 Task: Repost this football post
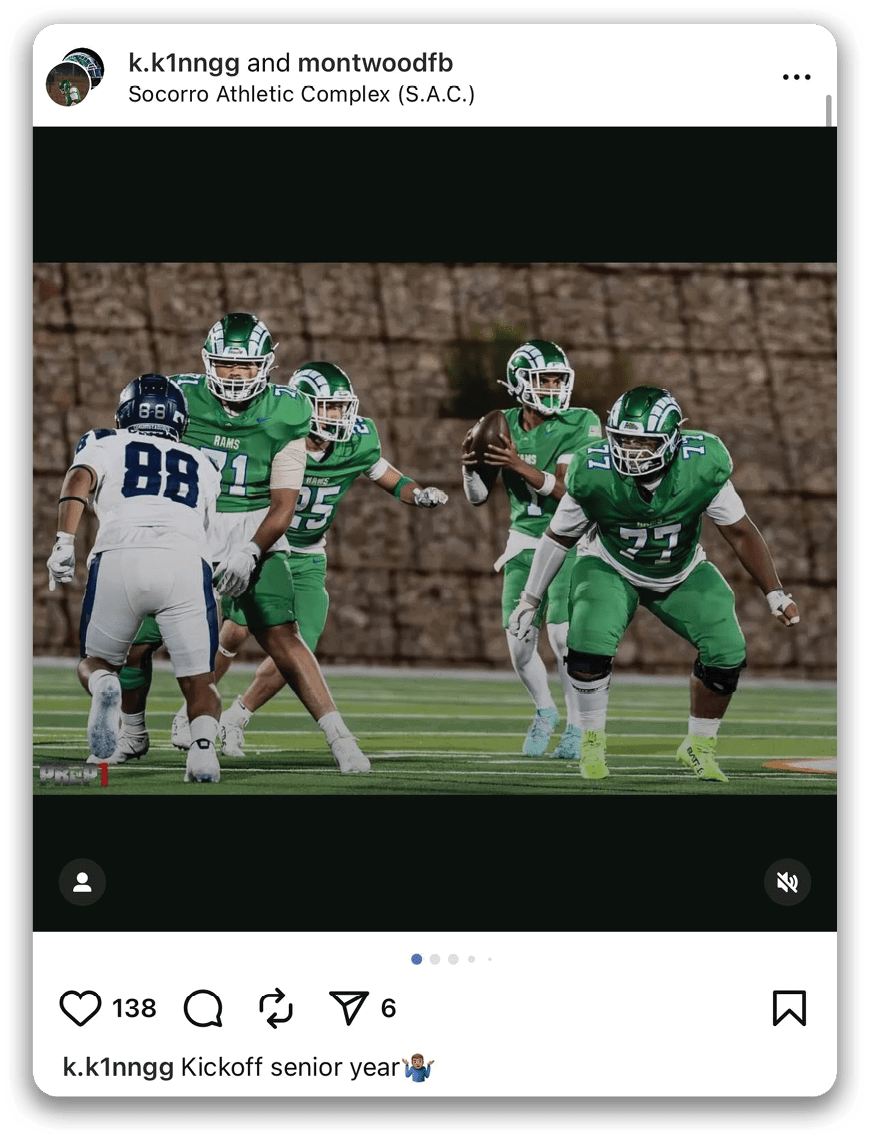(276, 1008)
